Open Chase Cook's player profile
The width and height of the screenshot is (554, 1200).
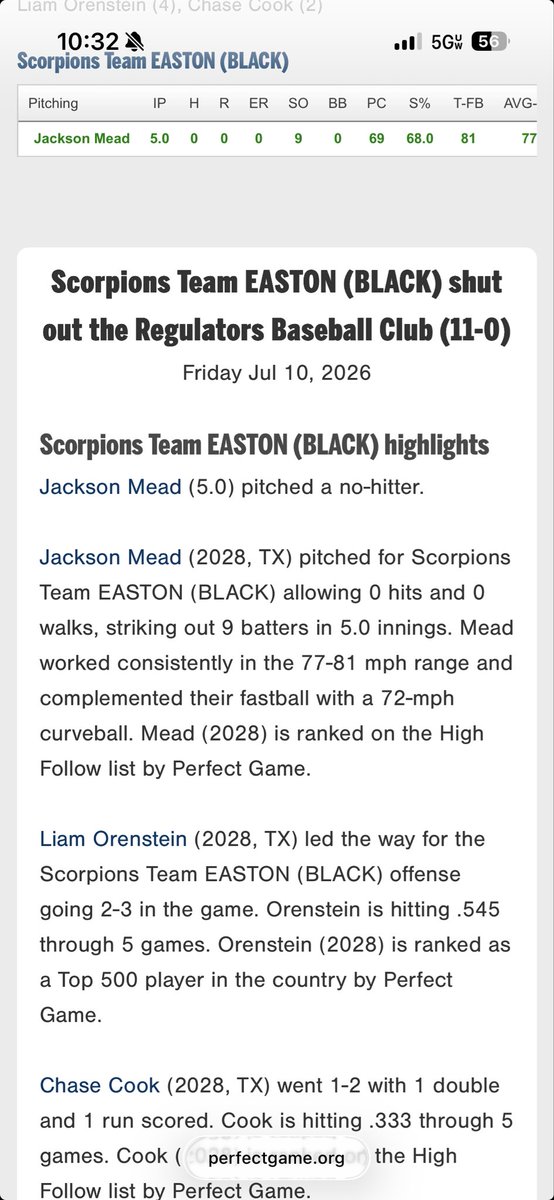(x=98, y=1084)
